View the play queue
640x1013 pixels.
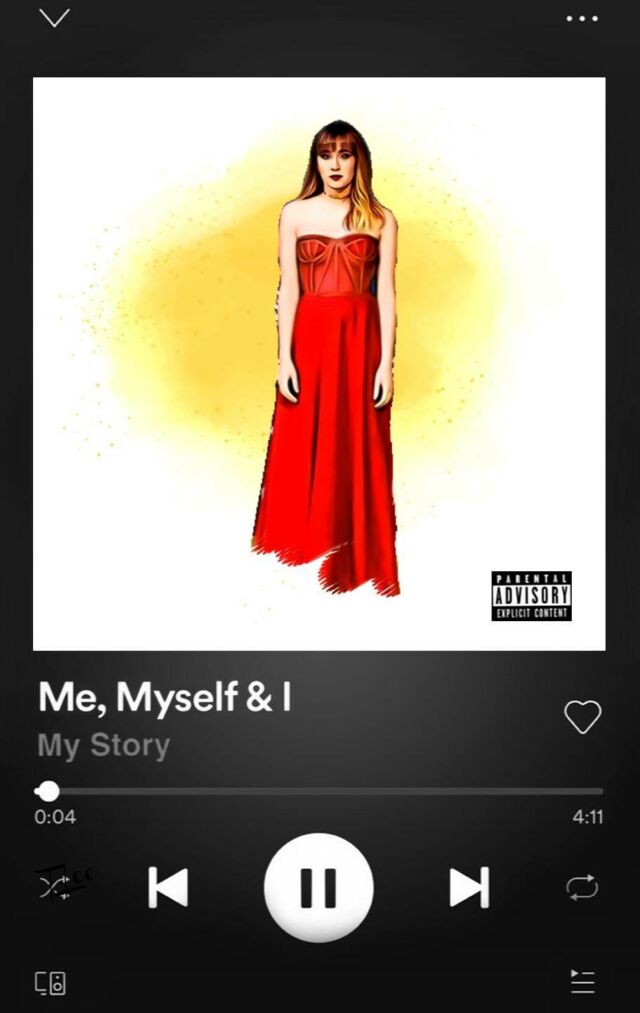(x=582, y=982)
